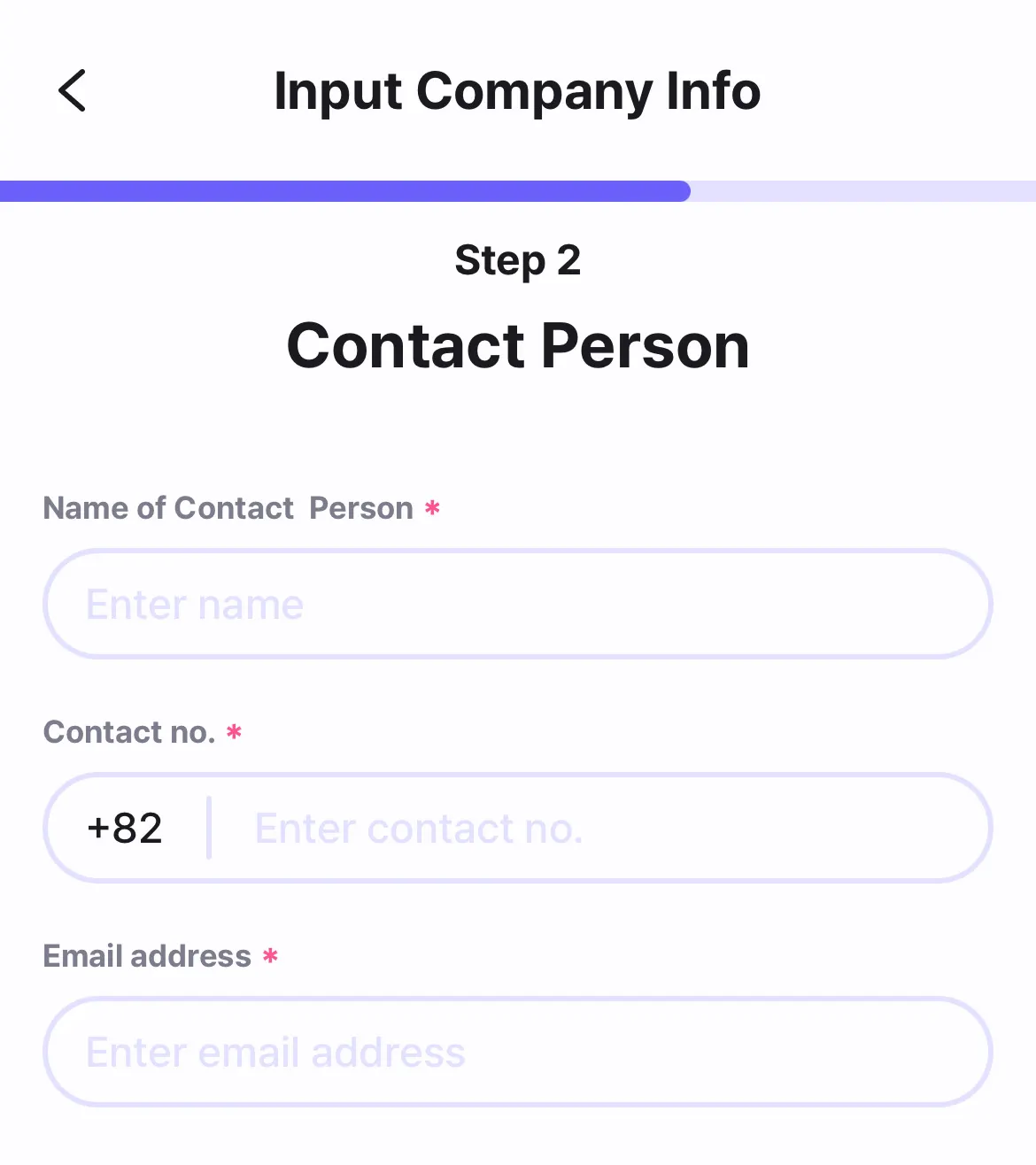Select the Enter email address field
Screen dimensions: 1036x1165
517,1053
